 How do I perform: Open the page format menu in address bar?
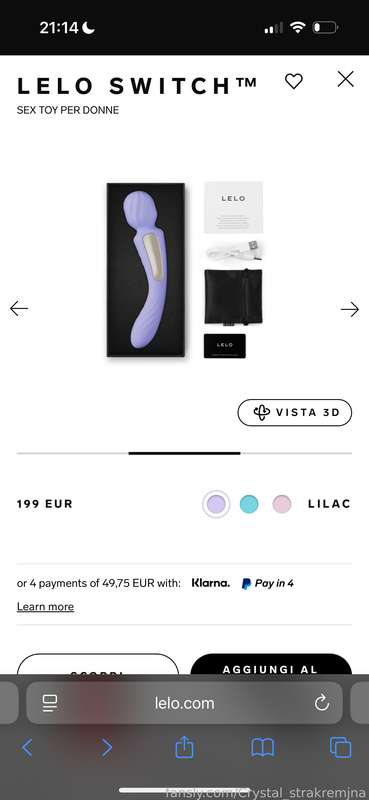(x=50, y=703)
